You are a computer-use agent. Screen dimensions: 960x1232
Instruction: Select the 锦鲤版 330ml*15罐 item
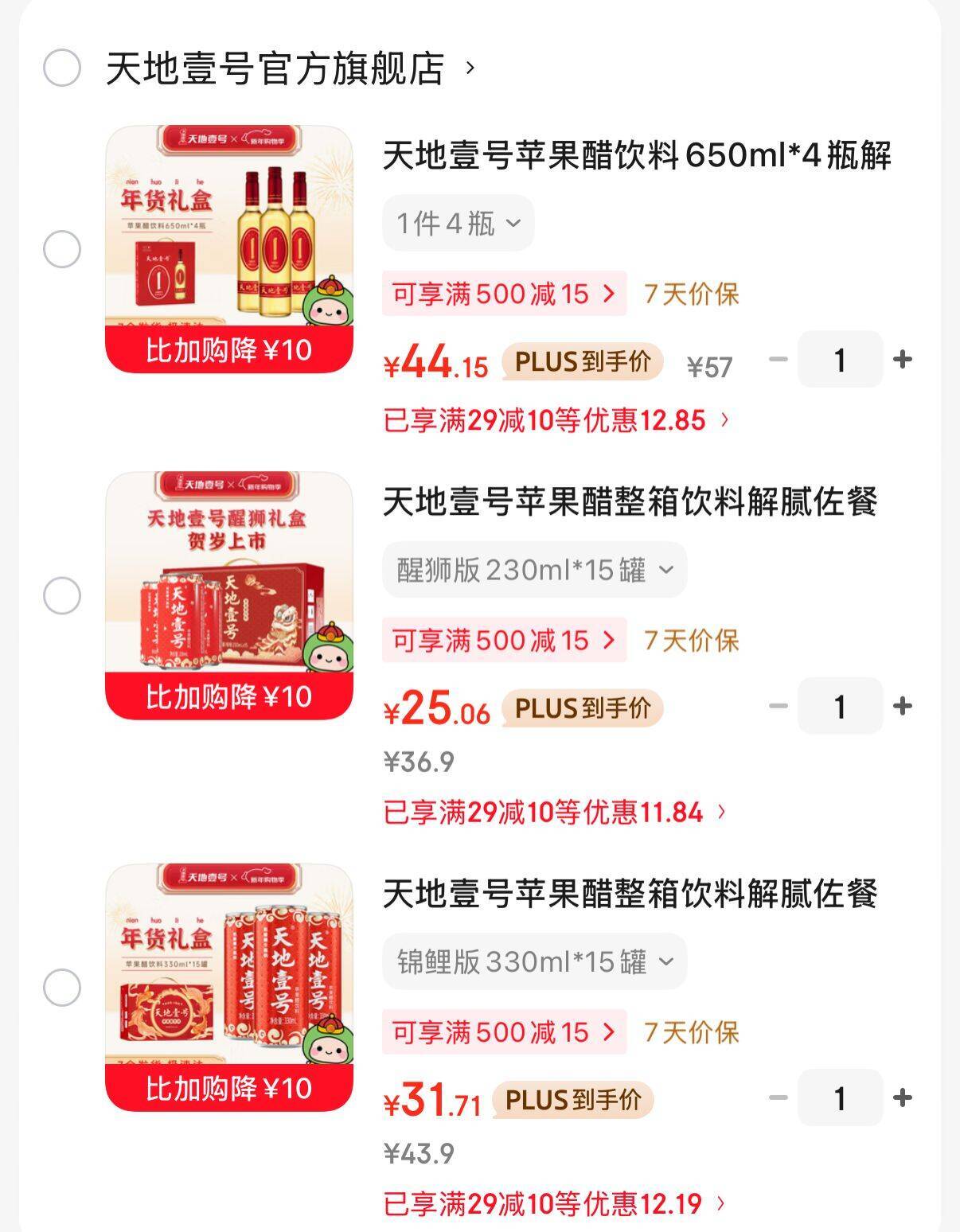point(62,988)
